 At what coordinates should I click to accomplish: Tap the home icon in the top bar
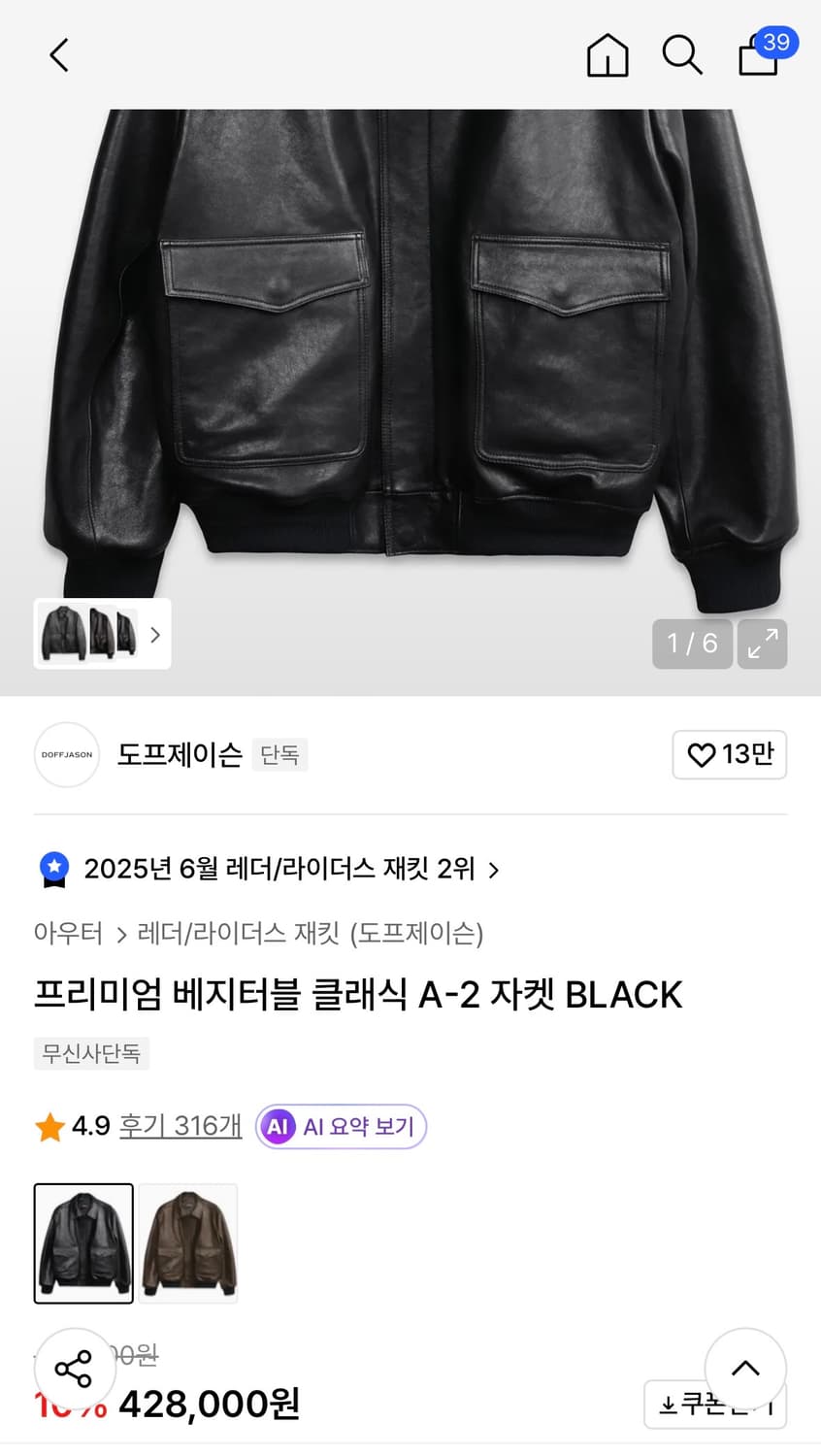click(x=608, y=55)
